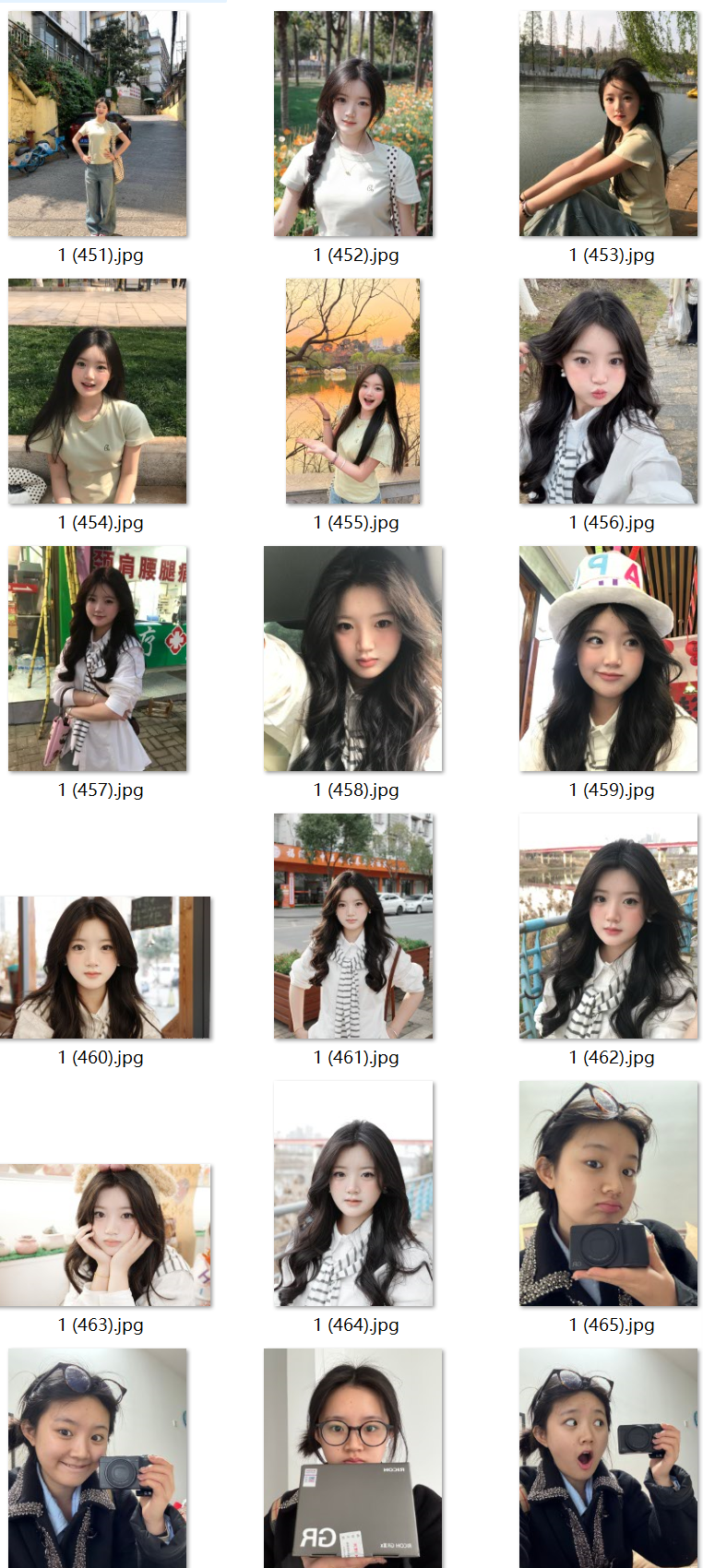Open the thumbnail 1 (456).jpg
Image resolution: width=703 pixels, height=1568 pixels.
point(608,392)
